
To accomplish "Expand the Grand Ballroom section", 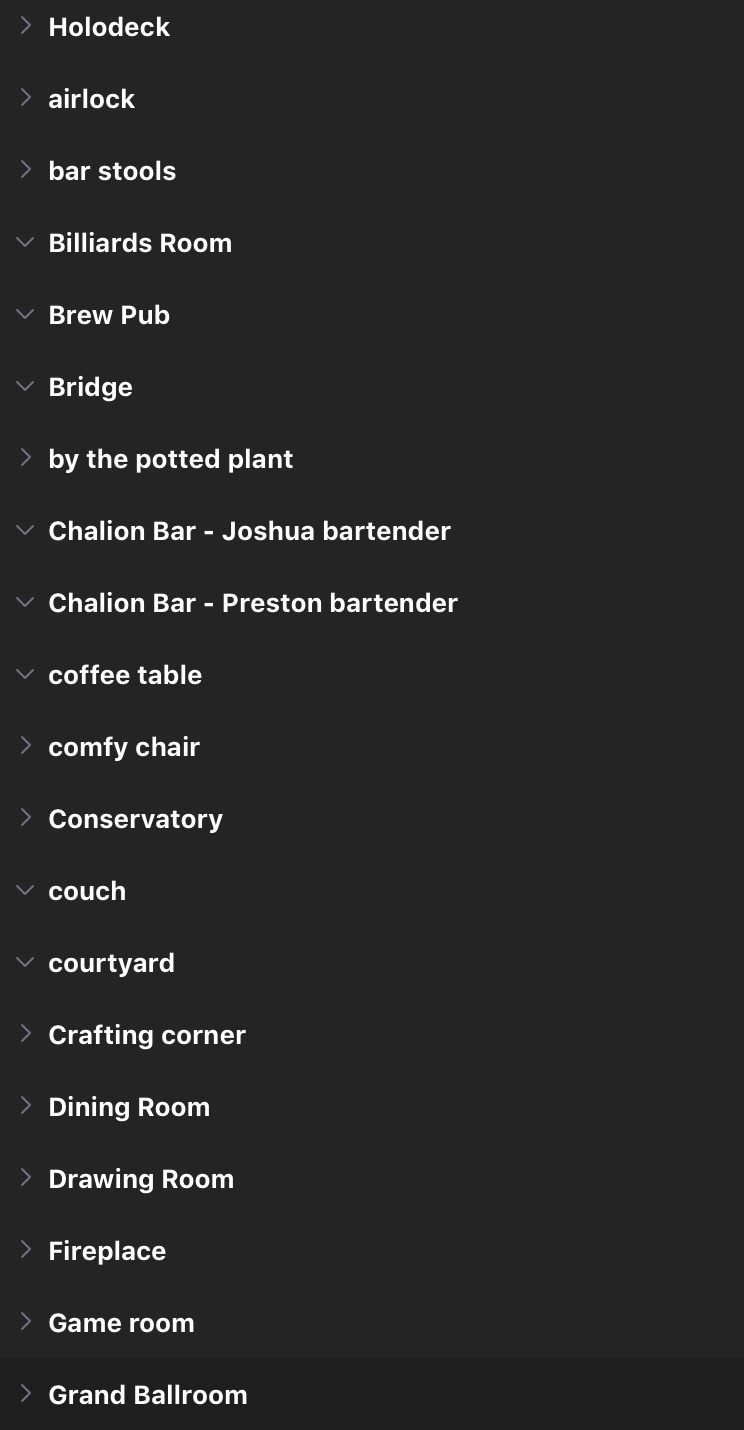I will point(26,1394).
